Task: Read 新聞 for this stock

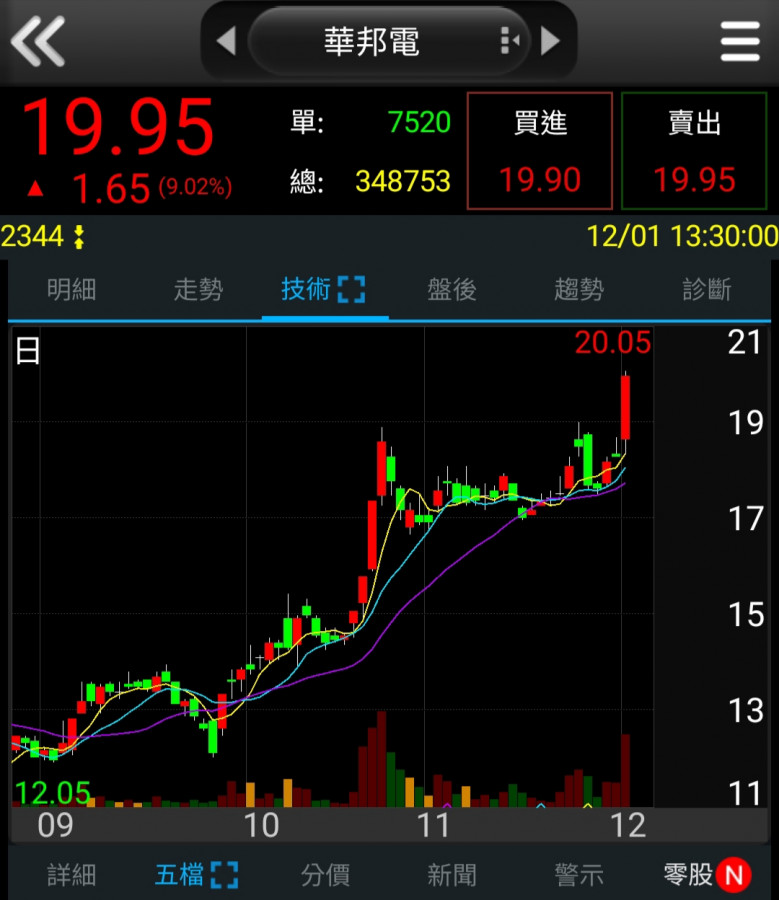Action: pyautogui.click(x=452, y=875)
